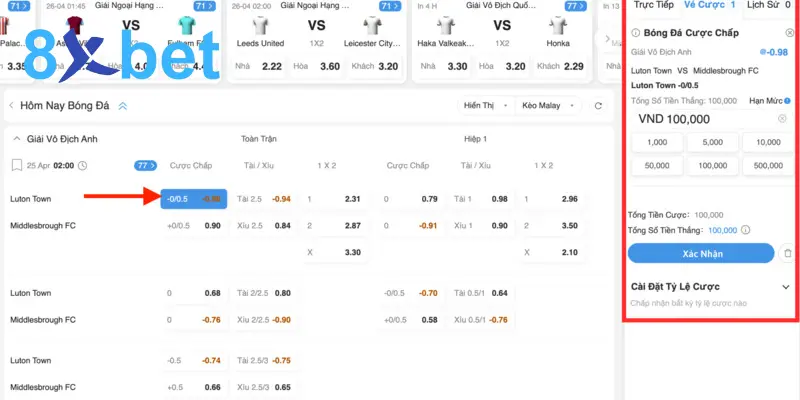800x400 pixels.
Task: Select the 500,000 quick stake amount
Action: pyautogui.click(x=768, y=165)
